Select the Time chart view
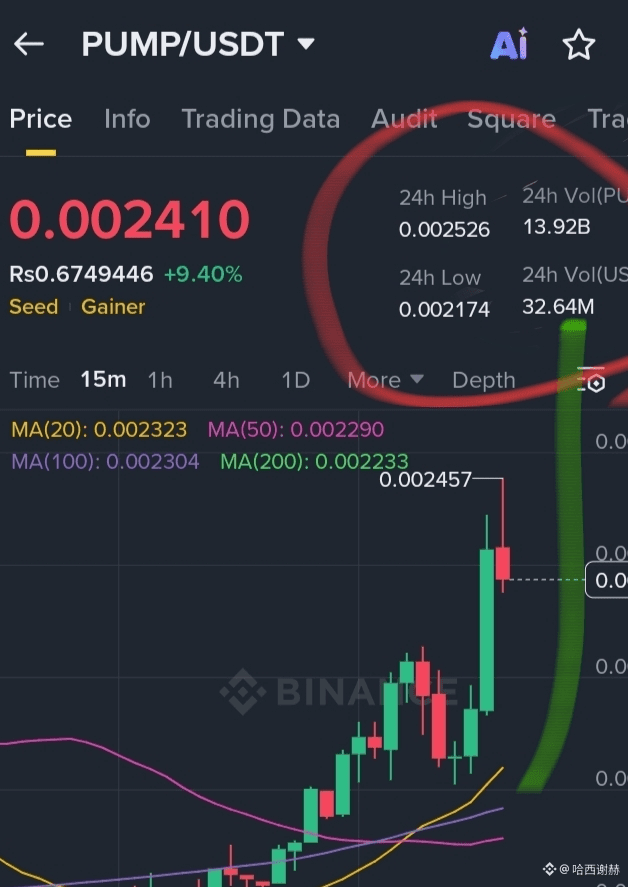628x887 pixels. pos(35,380)
